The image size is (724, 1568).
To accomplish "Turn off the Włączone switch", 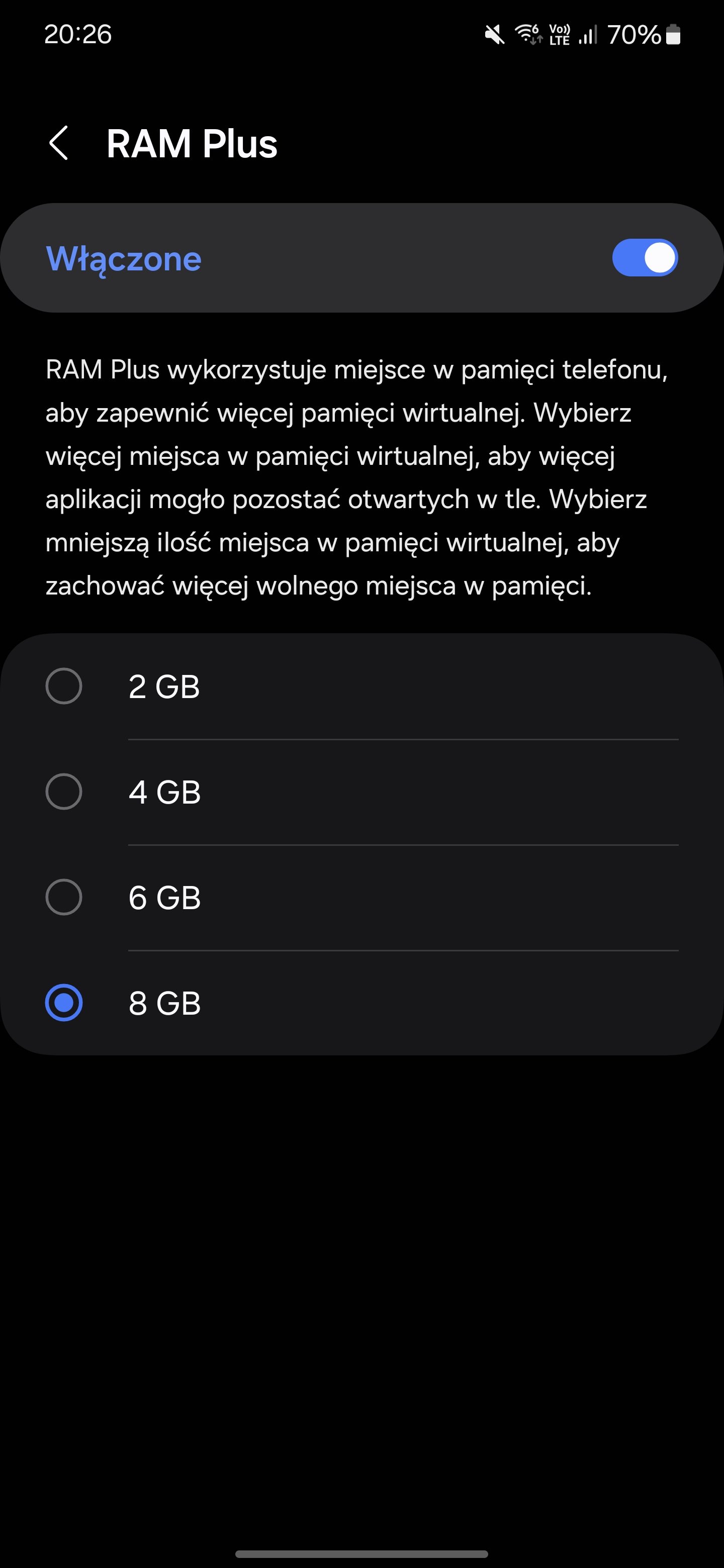I will 645,257.
